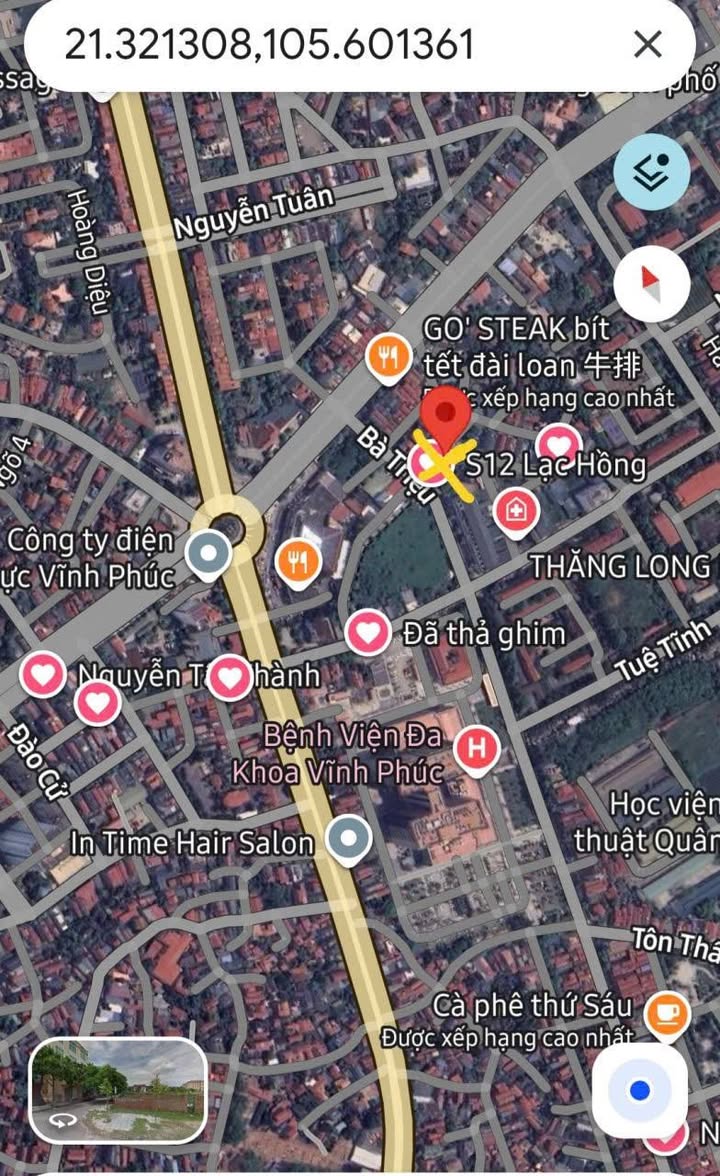Screen dimensions: 720x1176
Task: Tap the compass to reorient the map
Action: tap(652, 284)
